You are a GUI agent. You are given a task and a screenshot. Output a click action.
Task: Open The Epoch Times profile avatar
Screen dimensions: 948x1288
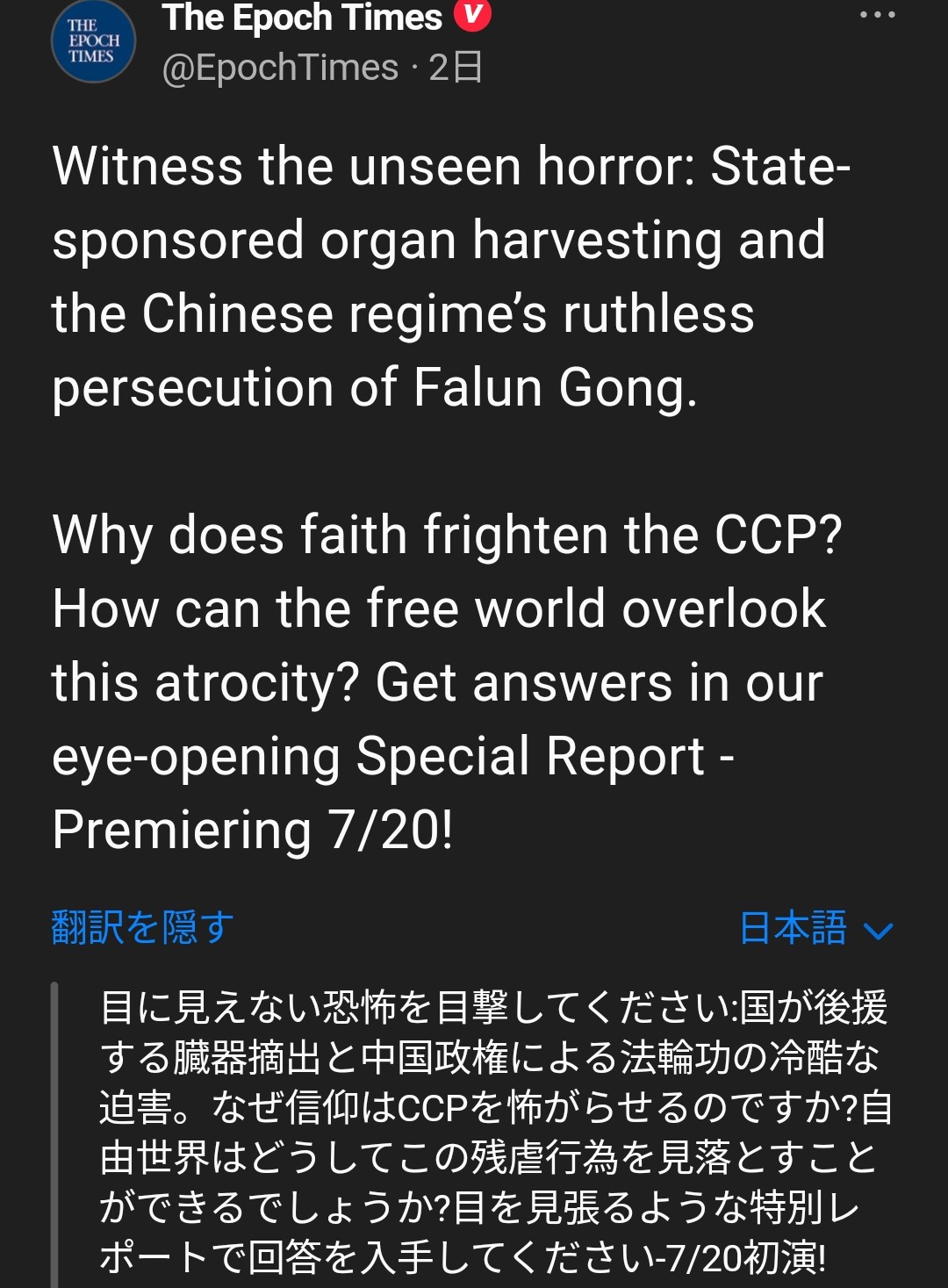(x=93, y=40)
